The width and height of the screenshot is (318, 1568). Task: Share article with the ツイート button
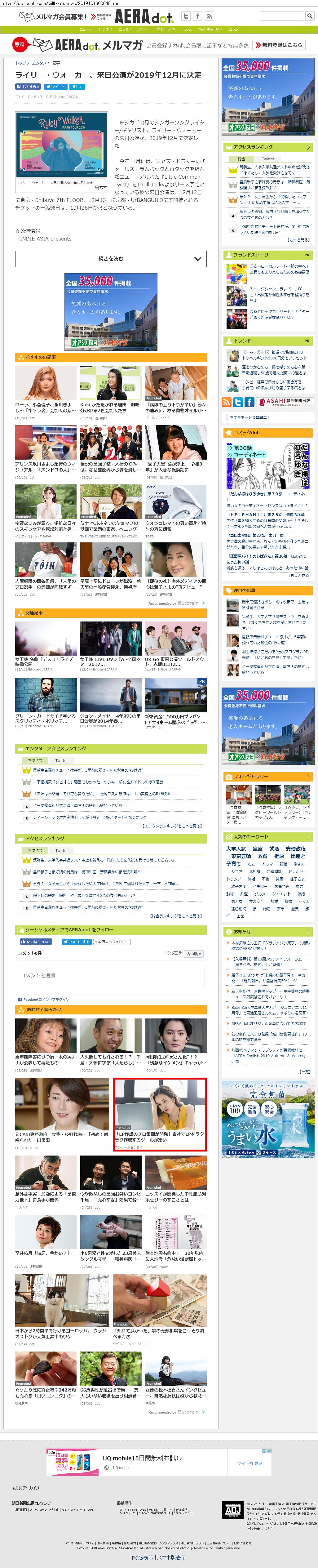point(56,87)
